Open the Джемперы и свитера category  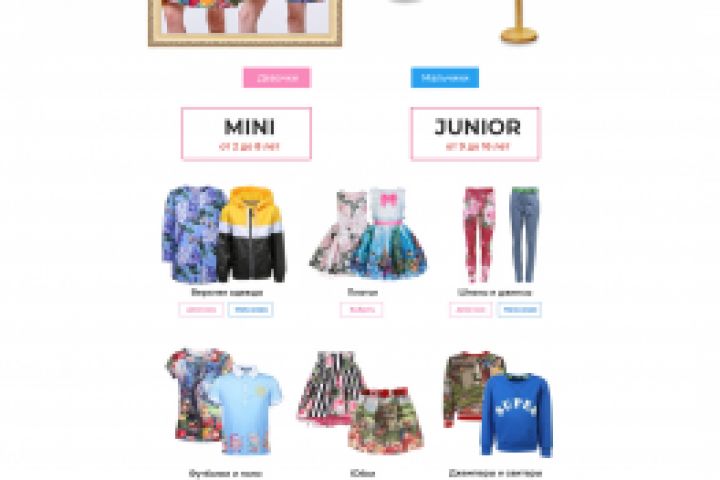(497, 400)
